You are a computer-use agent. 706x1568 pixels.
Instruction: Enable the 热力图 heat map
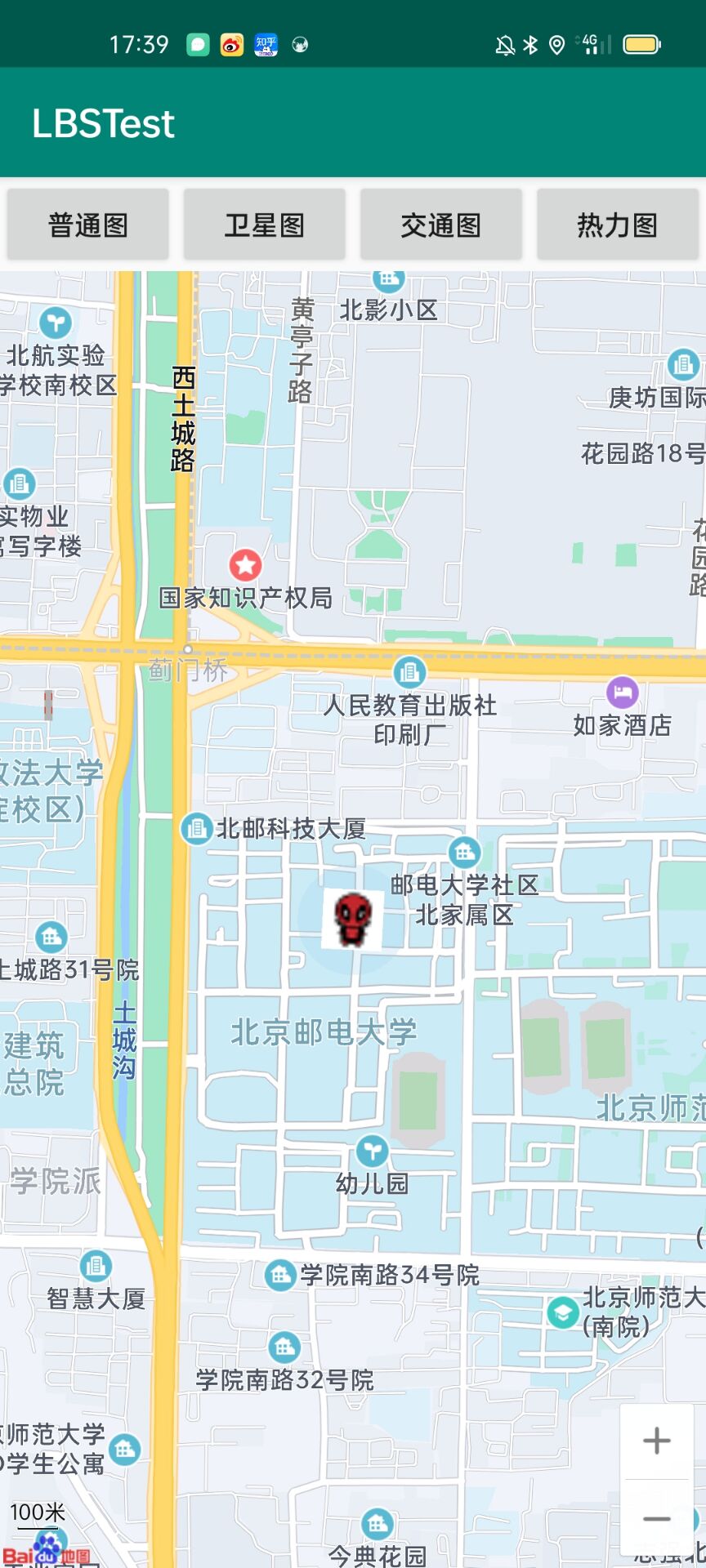618,225
